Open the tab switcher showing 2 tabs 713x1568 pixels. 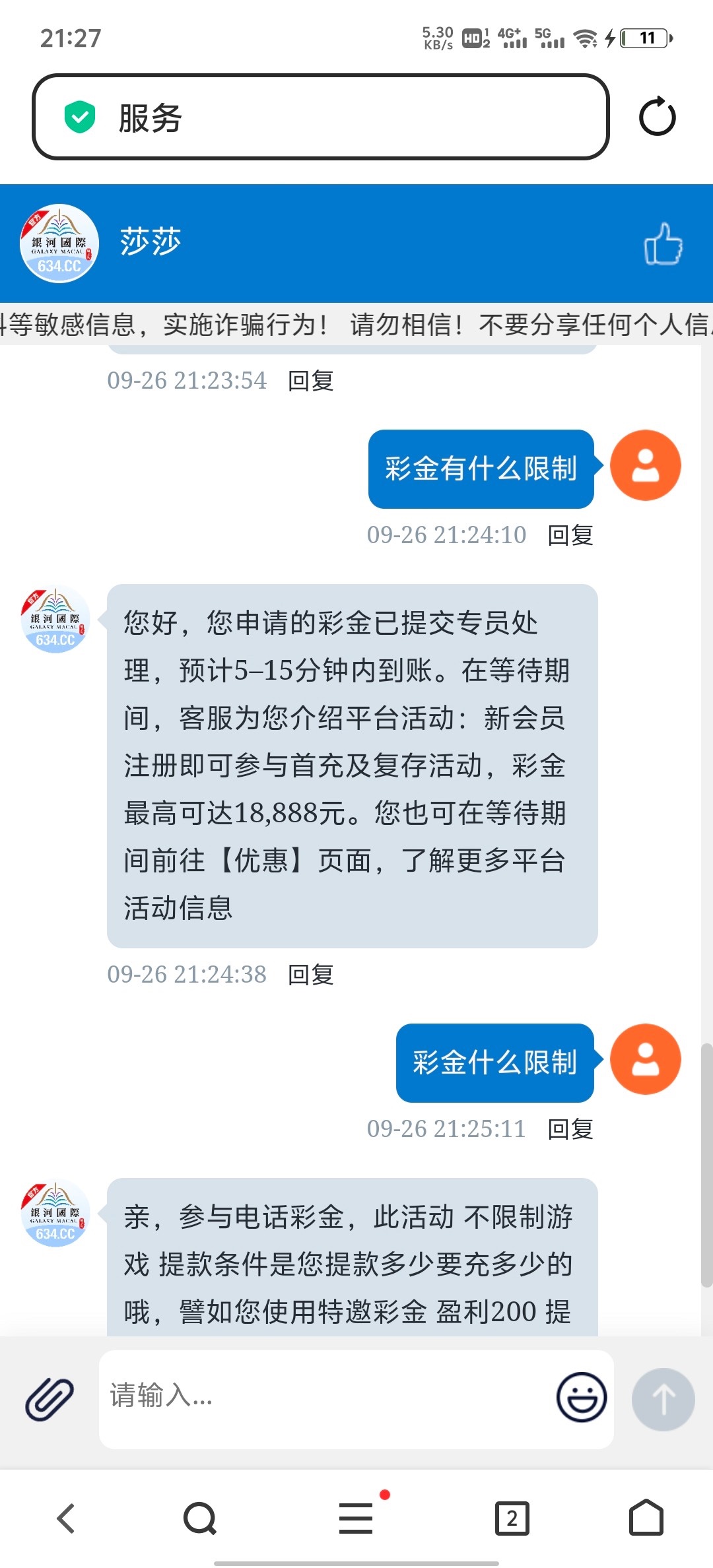click(512, 1518)
